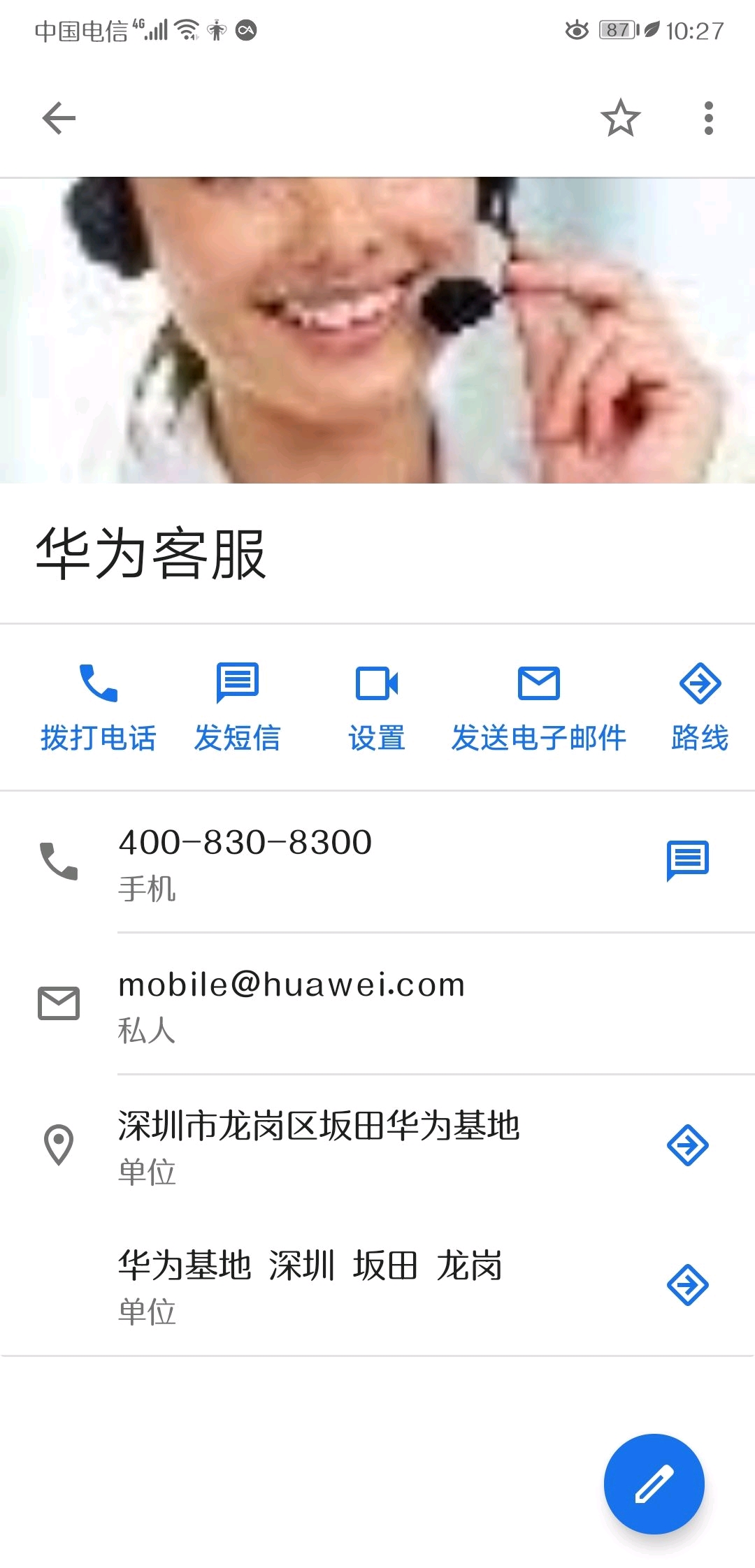
Task: Star 华为客服 as a favorite
Action: [620, 118]
